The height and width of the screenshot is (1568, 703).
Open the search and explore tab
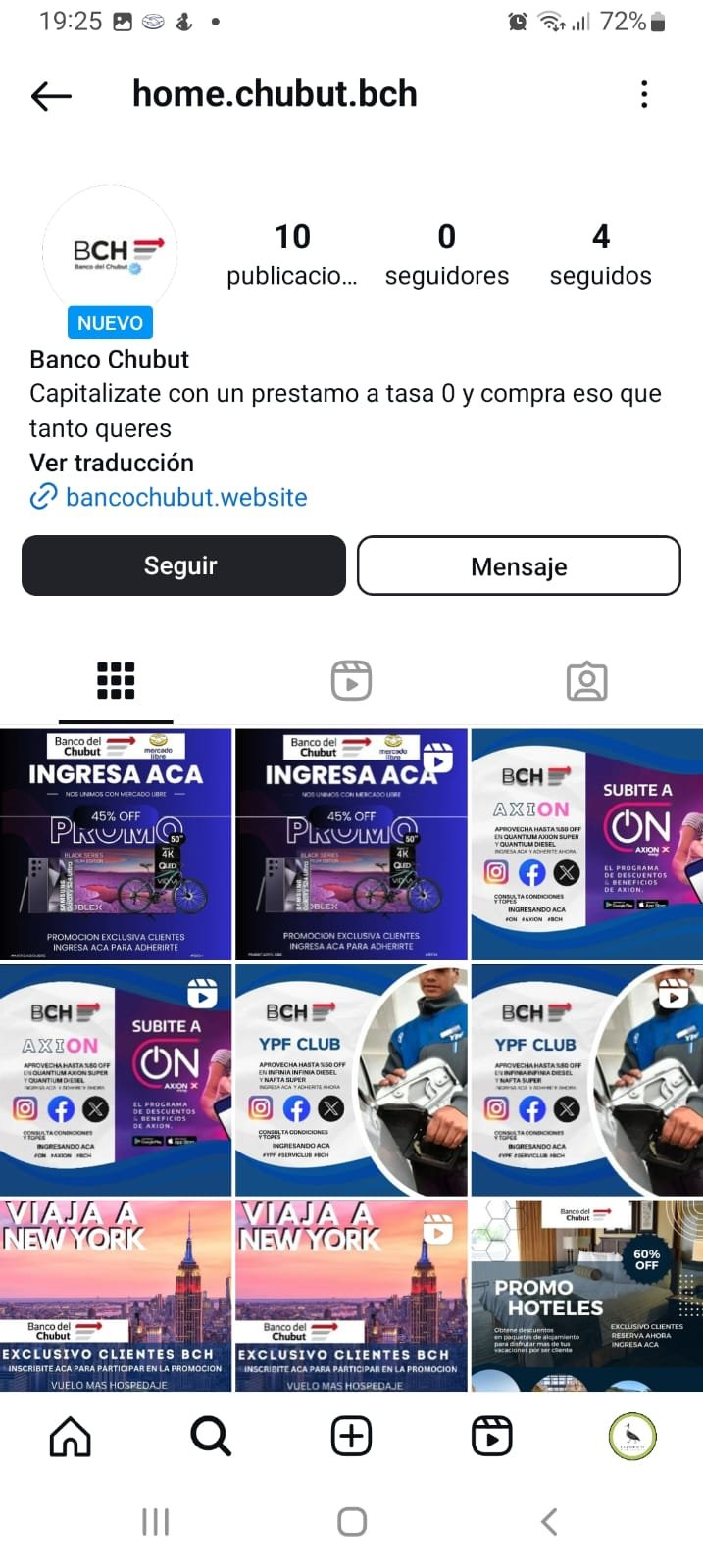click(x=211, y=1437)
